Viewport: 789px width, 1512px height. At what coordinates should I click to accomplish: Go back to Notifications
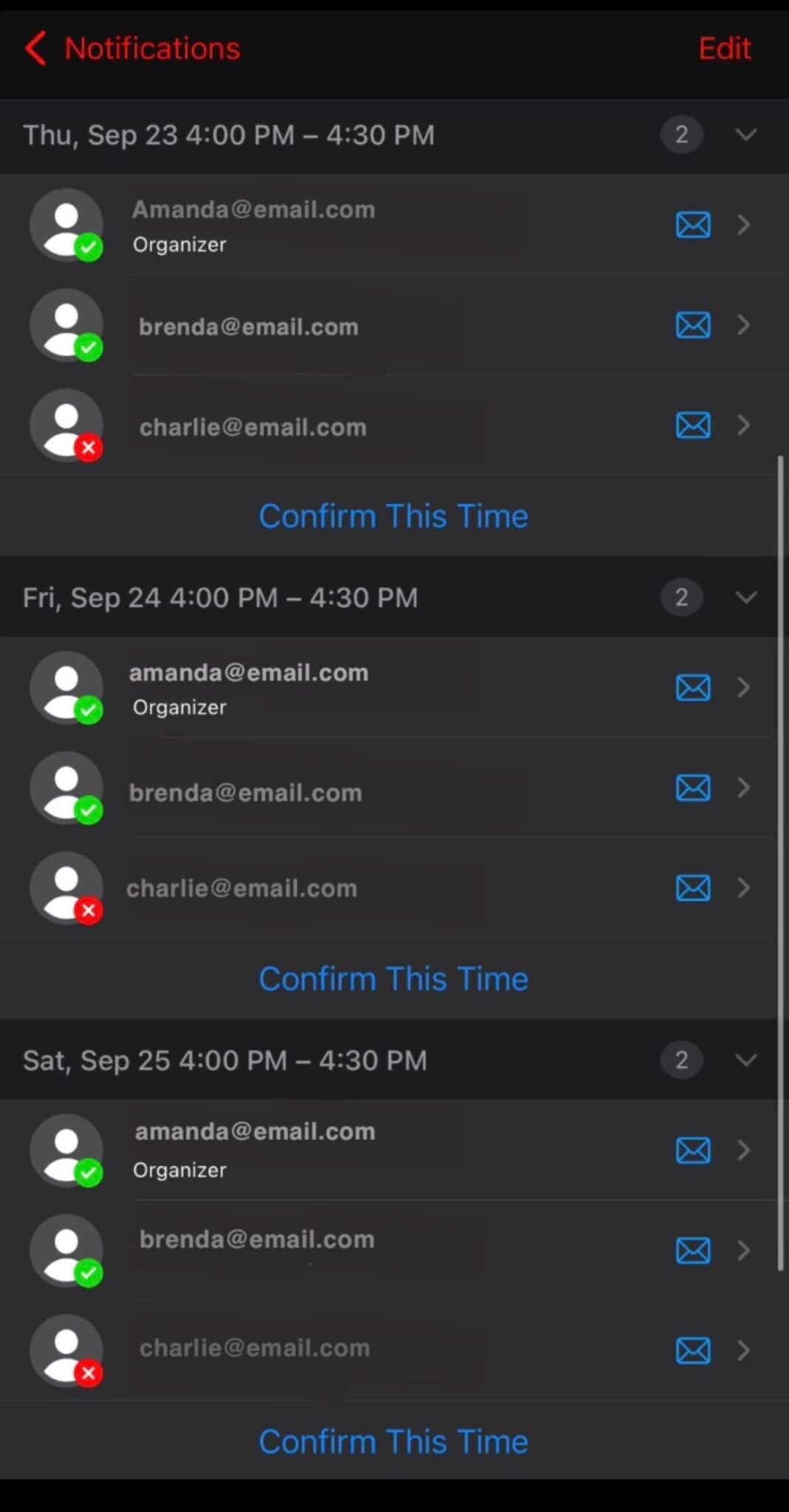(x=132, y=49)
